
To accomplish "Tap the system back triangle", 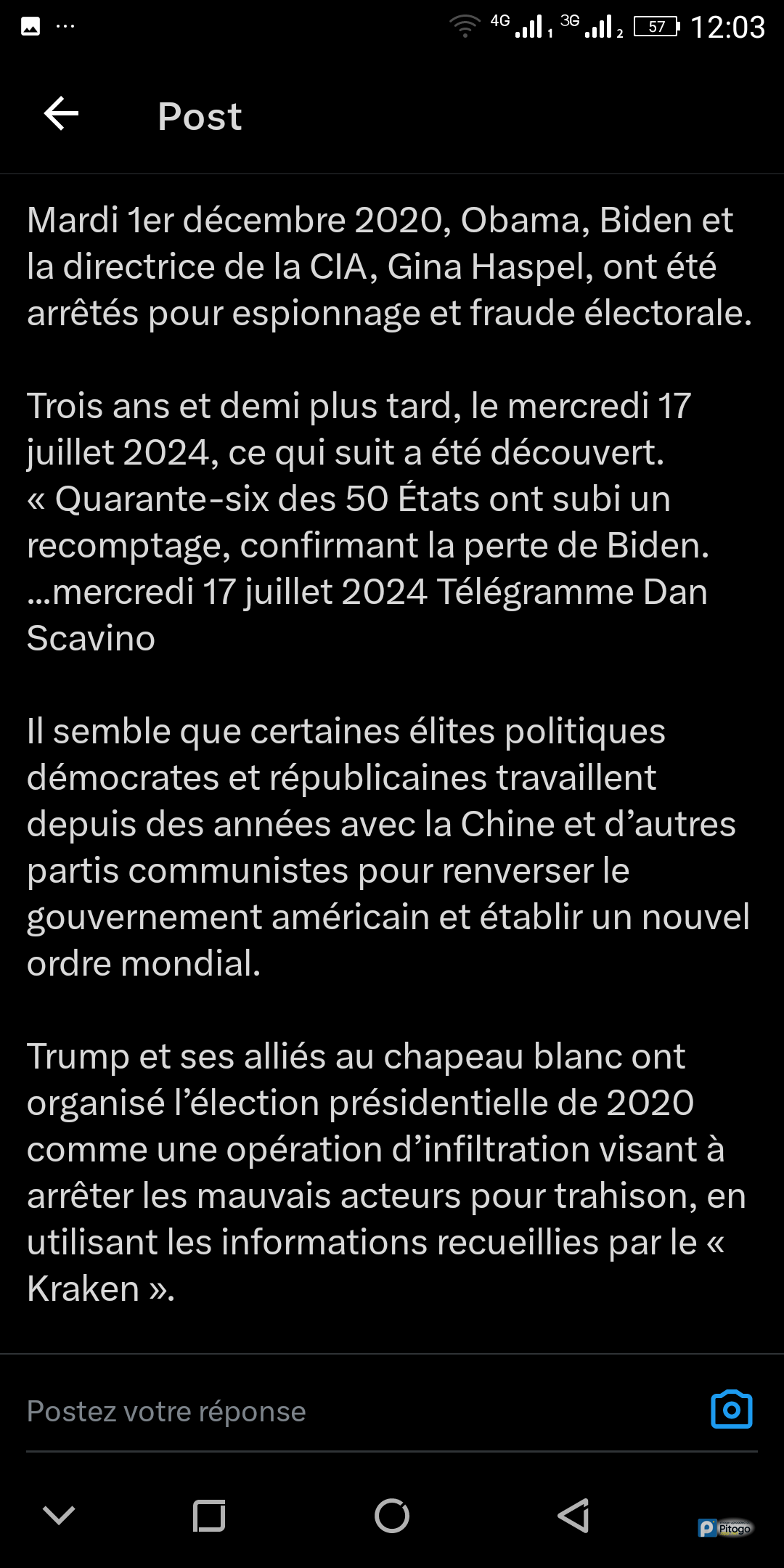I will click(x=573, y=1516).
